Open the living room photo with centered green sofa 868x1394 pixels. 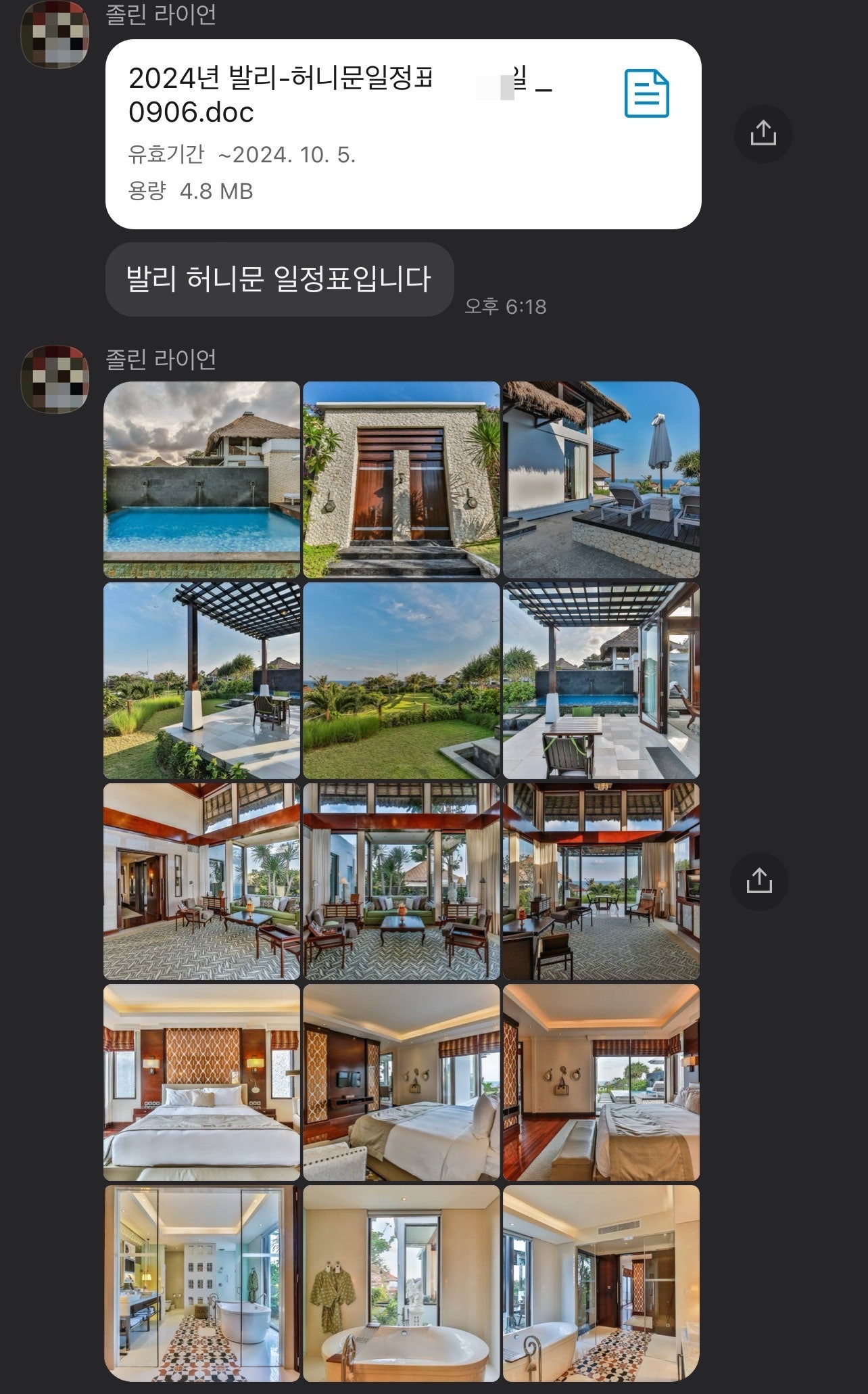pos(401,881)
